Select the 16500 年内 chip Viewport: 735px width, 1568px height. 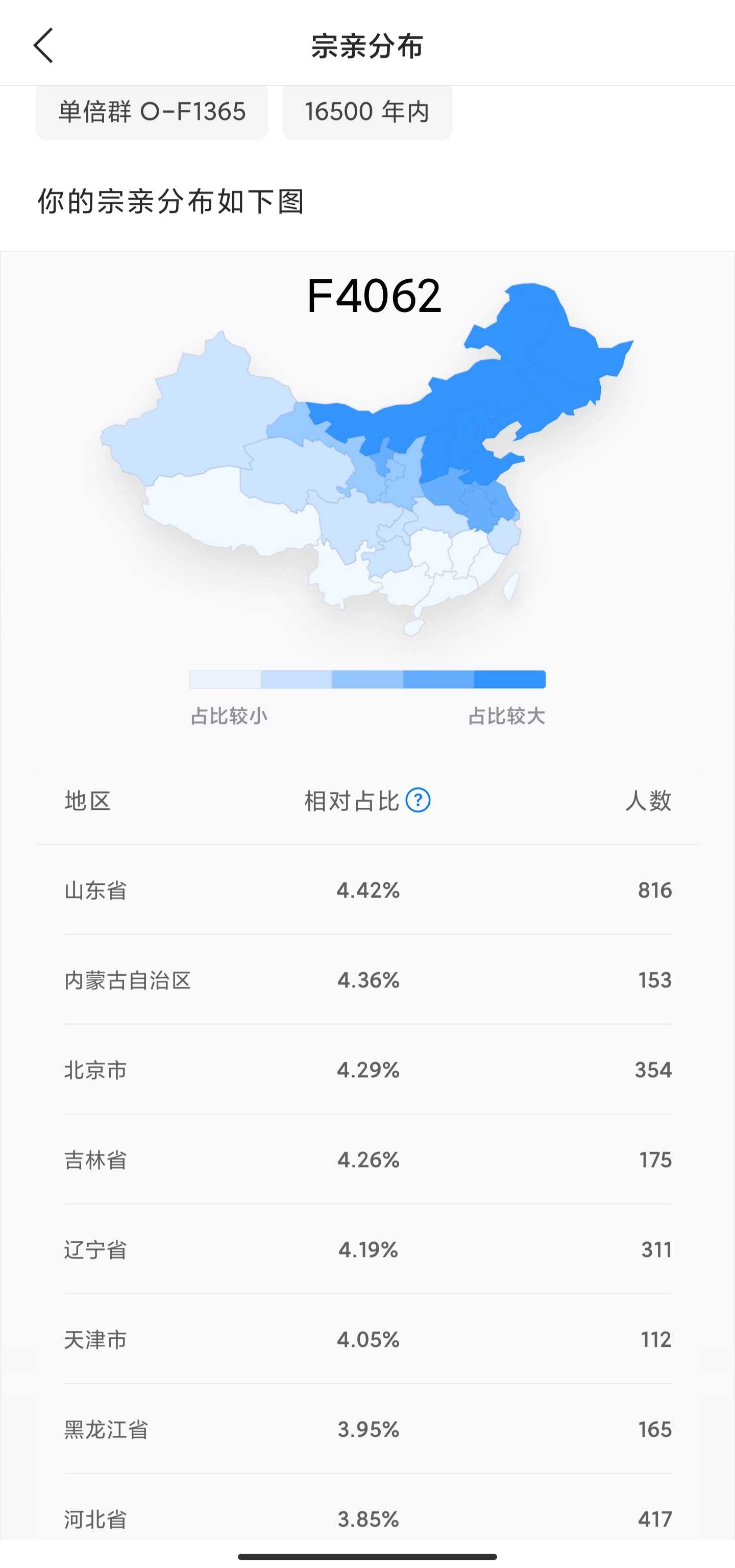coord(367,112)
